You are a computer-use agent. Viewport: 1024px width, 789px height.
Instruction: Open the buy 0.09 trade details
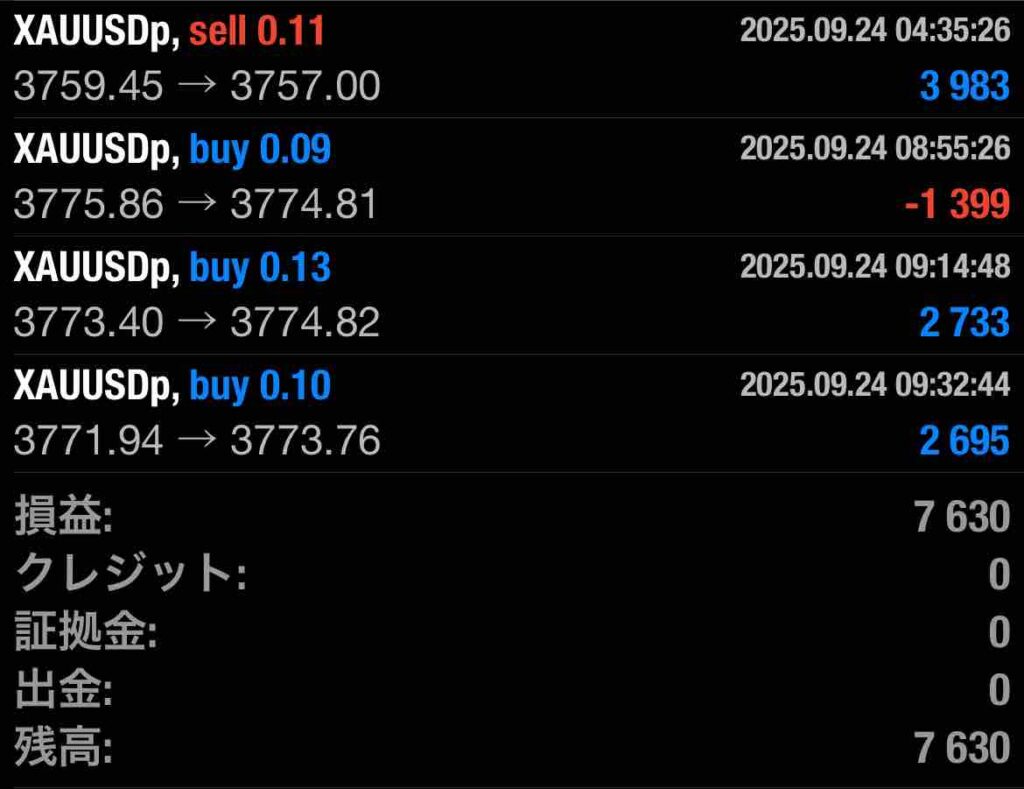click(x=512, y=177)
